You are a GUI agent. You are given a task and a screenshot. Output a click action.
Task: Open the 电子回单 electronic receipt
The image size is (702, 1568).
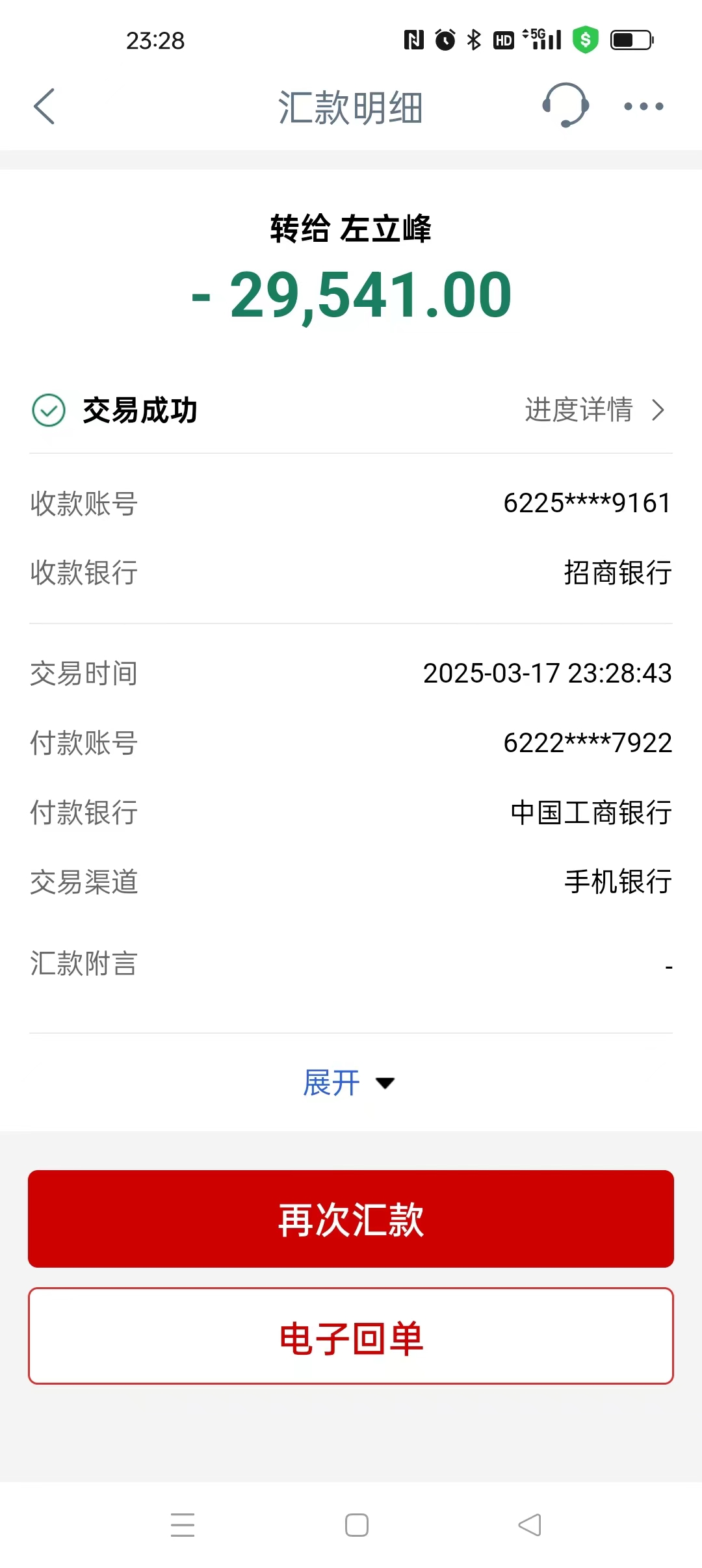(x=351, y=1336)
